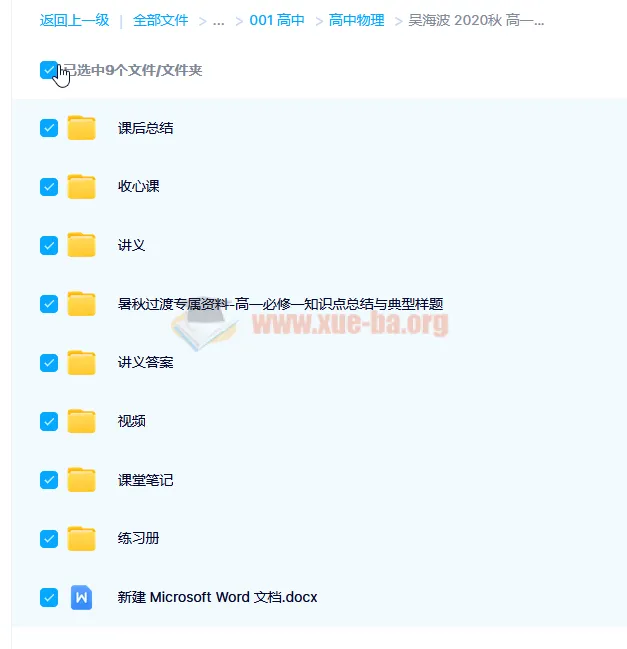Open the 讲义答案 folder
This screenshot has height=649, width=627.
(x=145, y=362)
